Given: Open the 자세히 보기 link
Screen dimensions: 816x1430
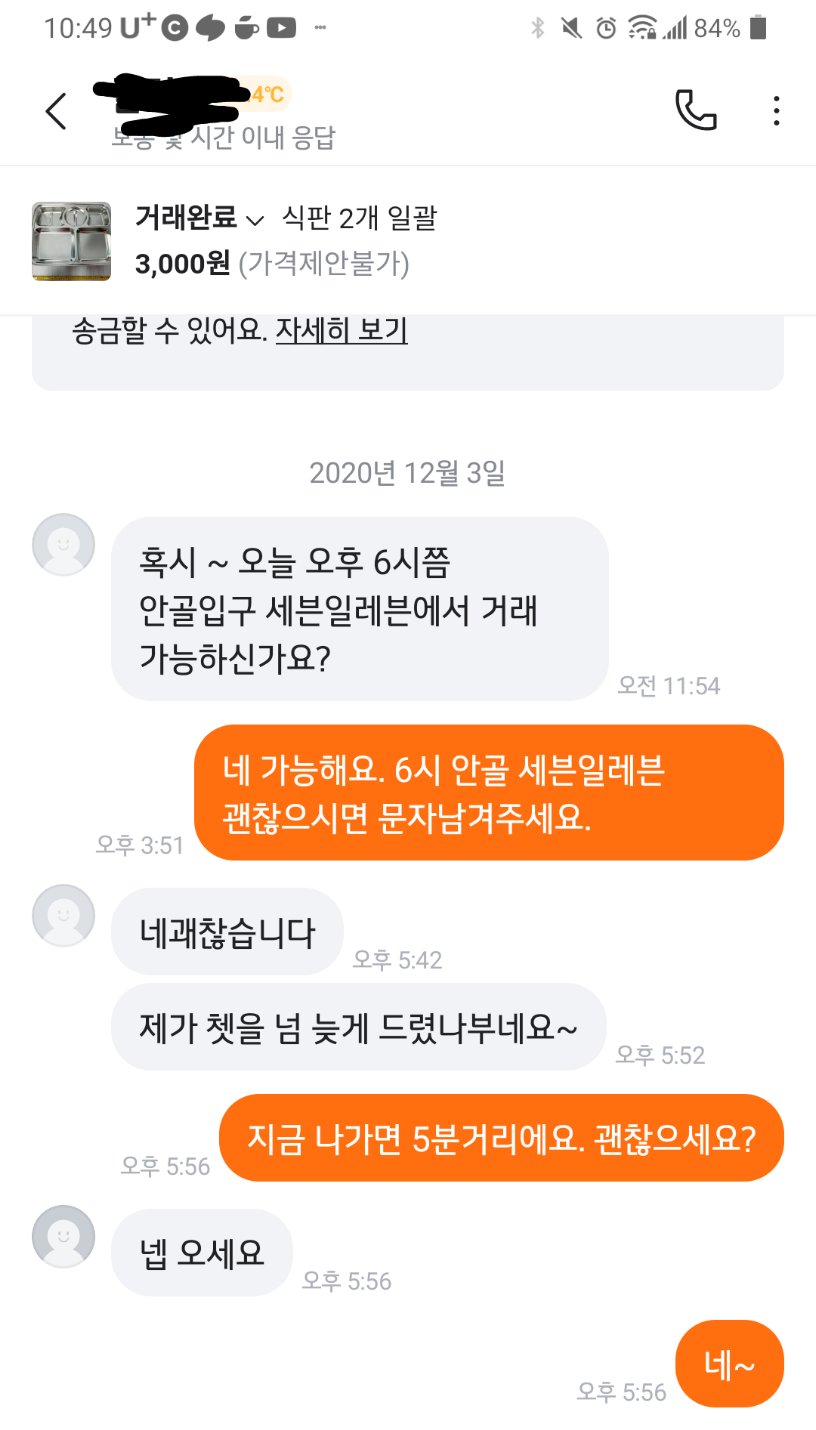Looking at the screenshot, I should (341, 331).
